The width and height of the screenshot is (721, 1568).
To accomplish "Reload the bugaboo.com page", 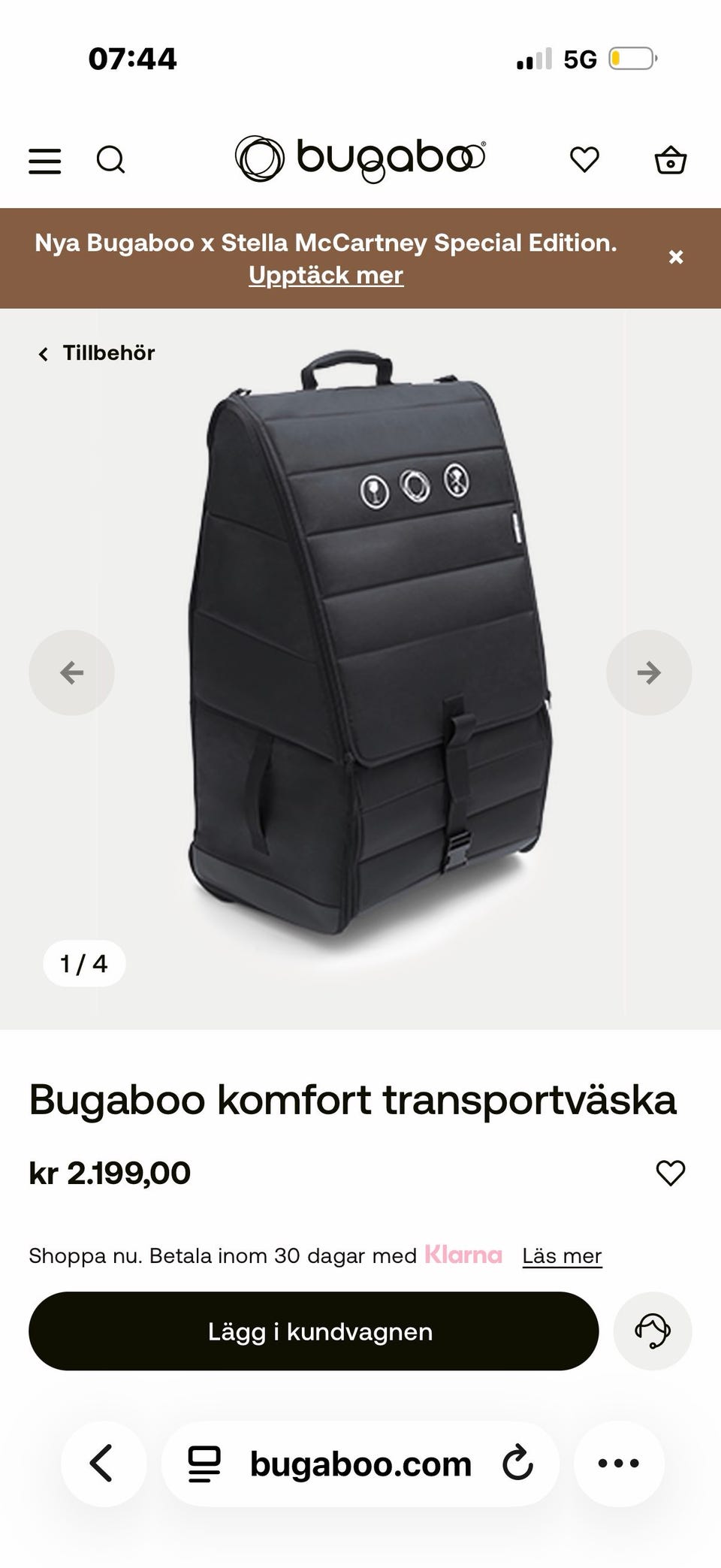I will (x=517, y=1464).
